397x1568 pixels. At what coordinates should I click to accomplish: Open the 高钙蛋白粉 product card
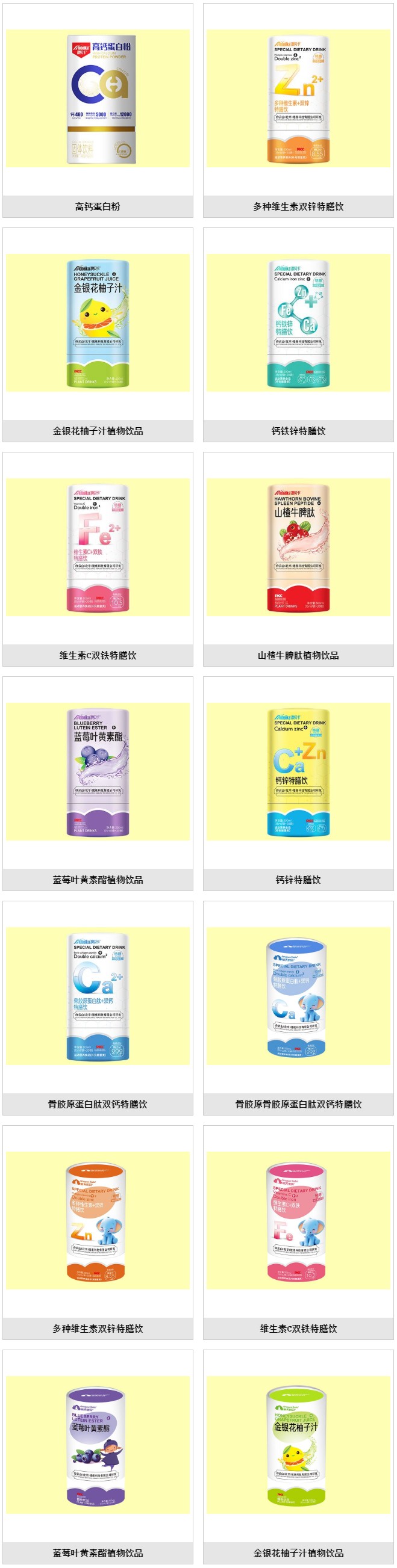tap(98, 99)
